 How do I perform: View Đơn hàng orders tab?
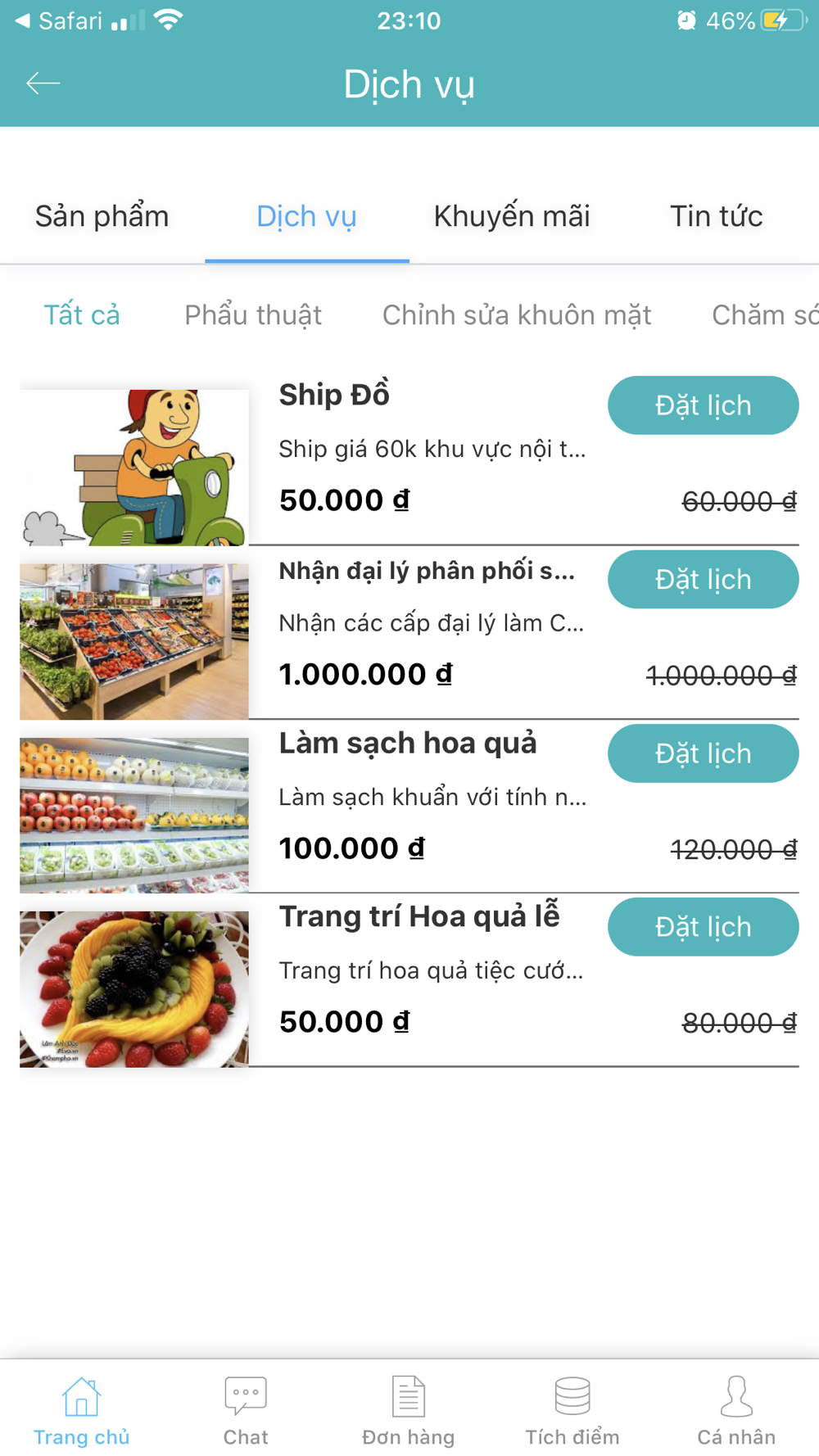point(409,1409)
